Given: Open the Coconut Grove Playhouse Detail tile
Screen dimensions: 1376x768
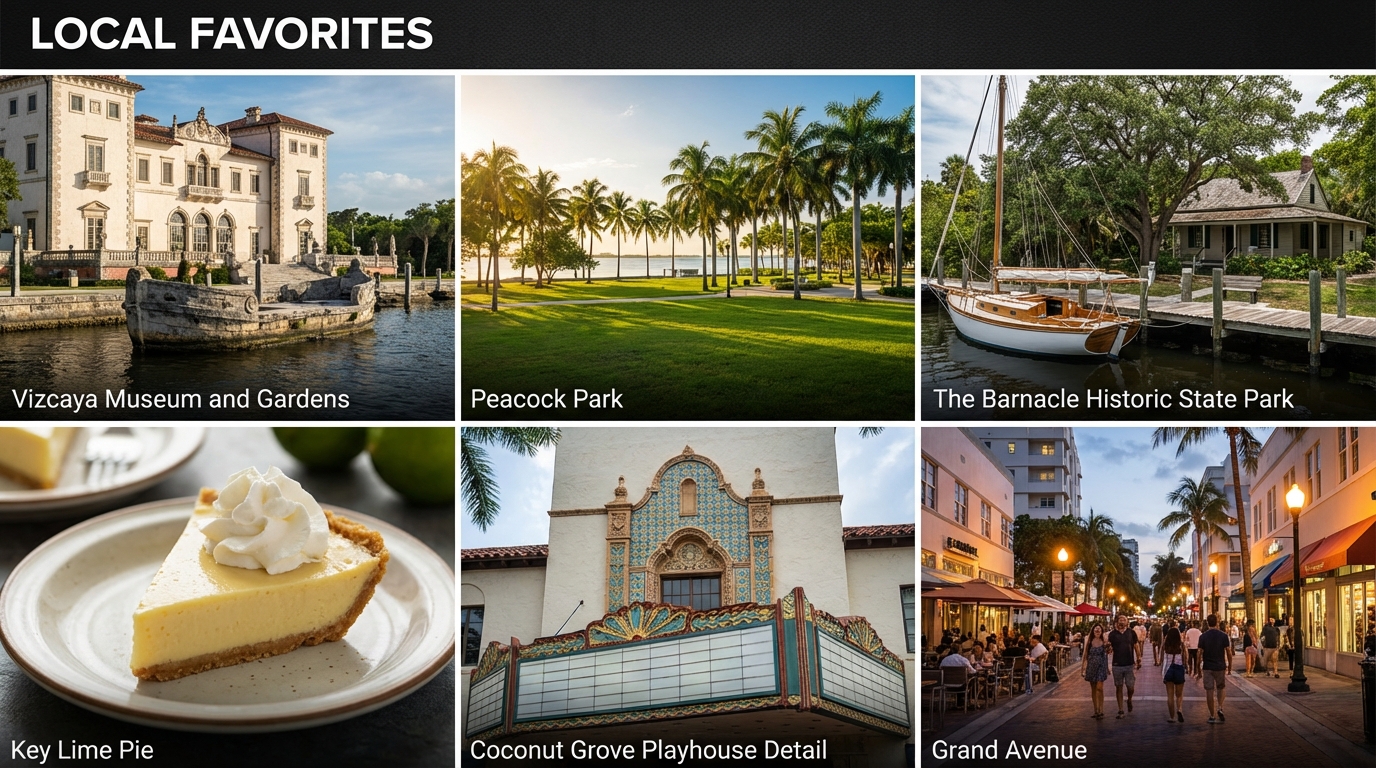Looking at the screenshot, I should [687, 597].
